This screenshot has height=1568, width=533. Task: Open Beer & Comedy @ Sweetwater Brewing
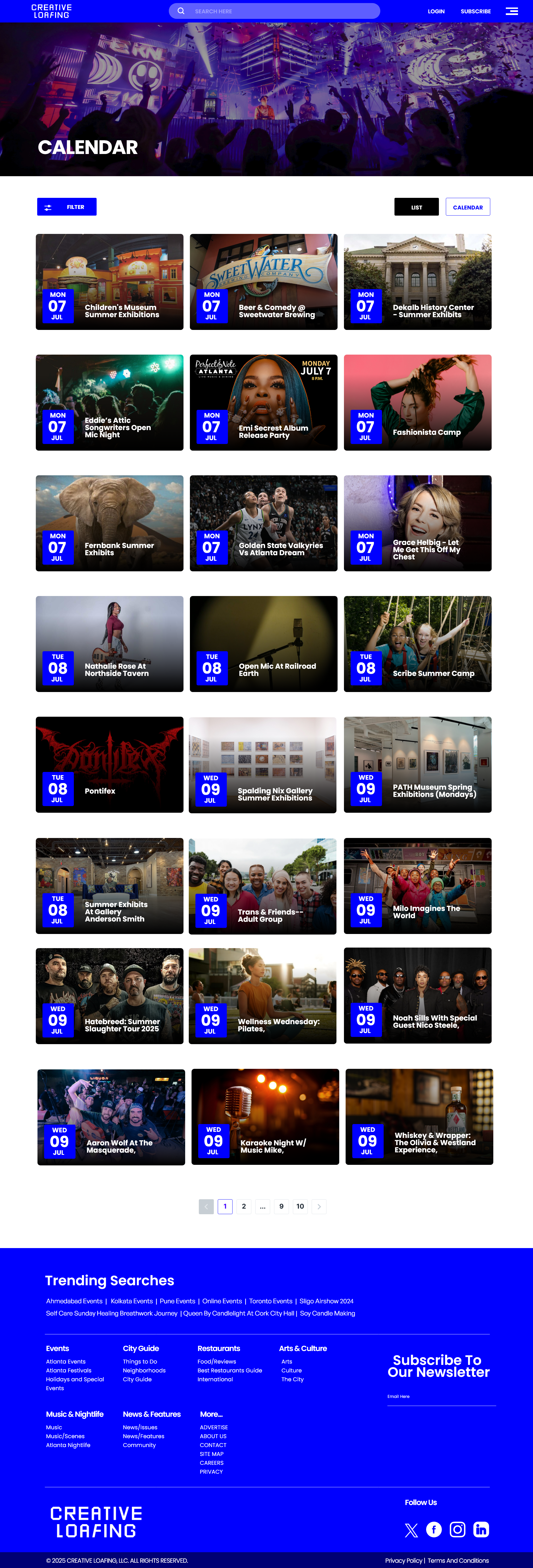click(x=263, y=282)
